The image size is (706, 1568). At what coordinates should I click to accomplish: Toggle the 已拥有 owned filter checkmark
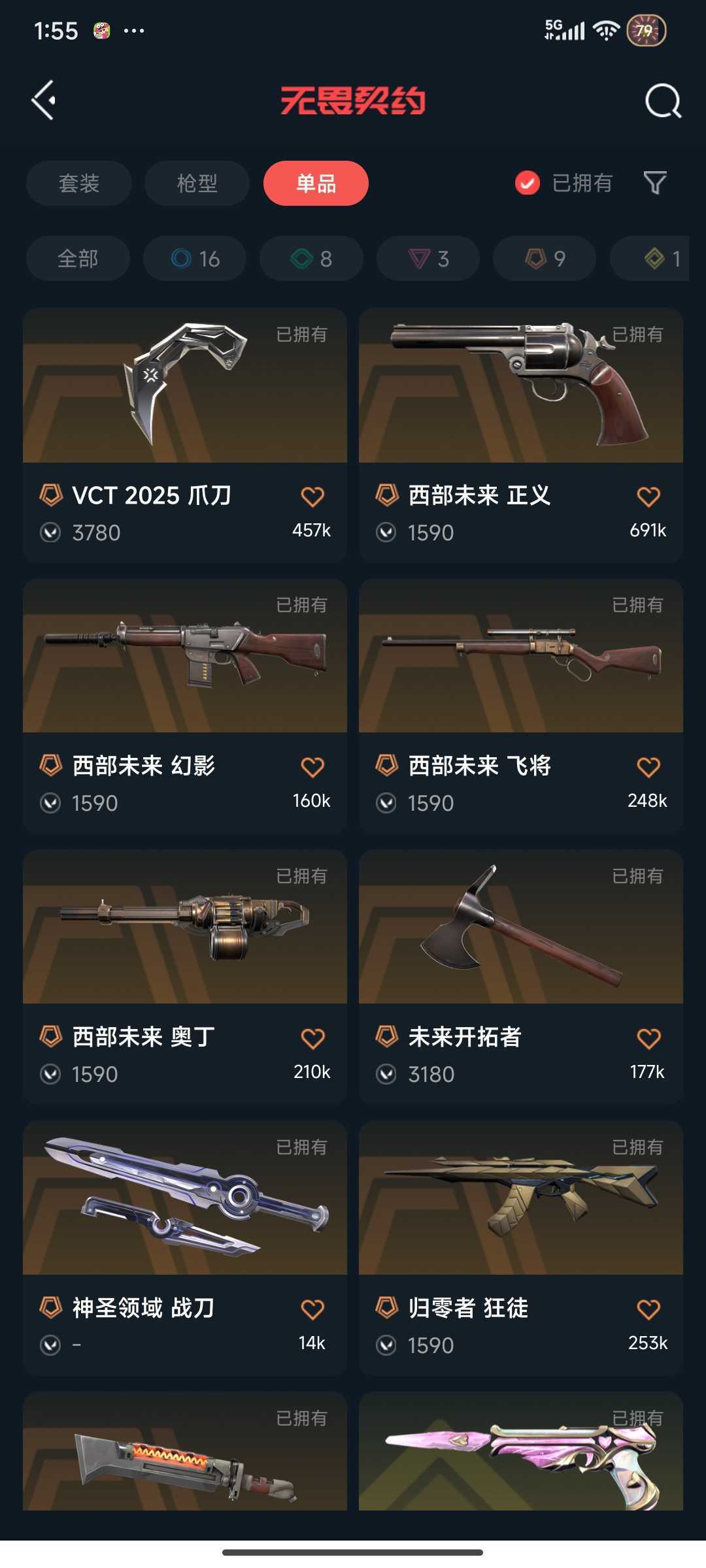coord(526,184)
